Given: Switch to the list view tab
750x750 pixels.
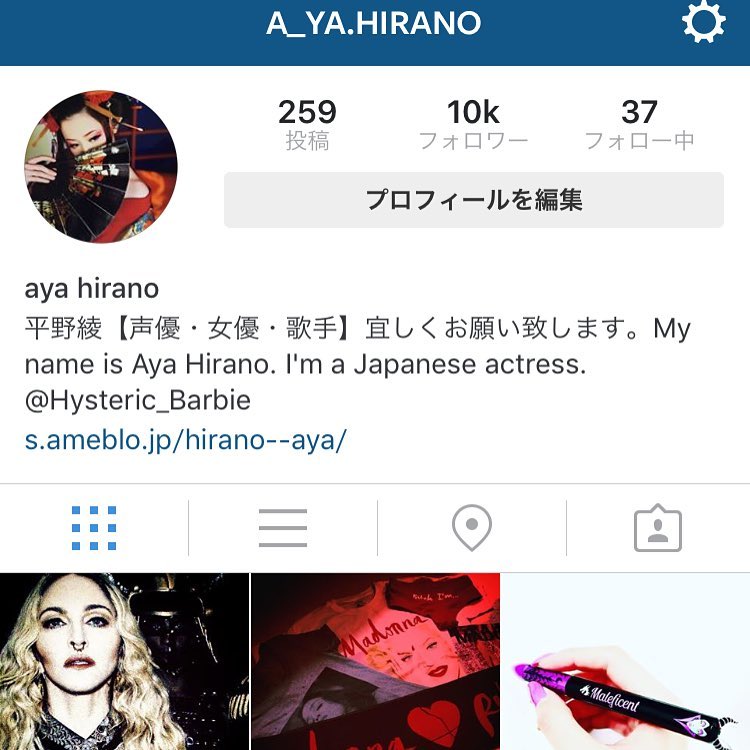Looking at the screenshot, I should 283,528.
